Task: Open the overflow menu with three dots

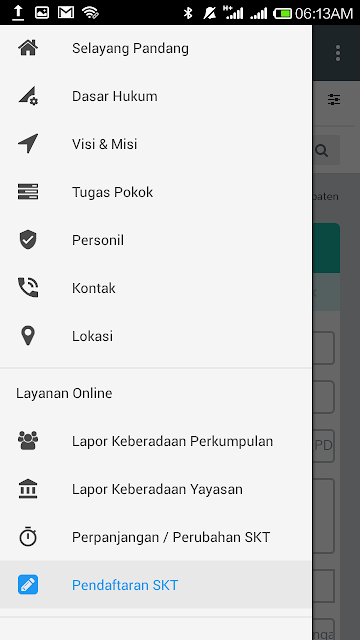Action: (x=338, y=53)
